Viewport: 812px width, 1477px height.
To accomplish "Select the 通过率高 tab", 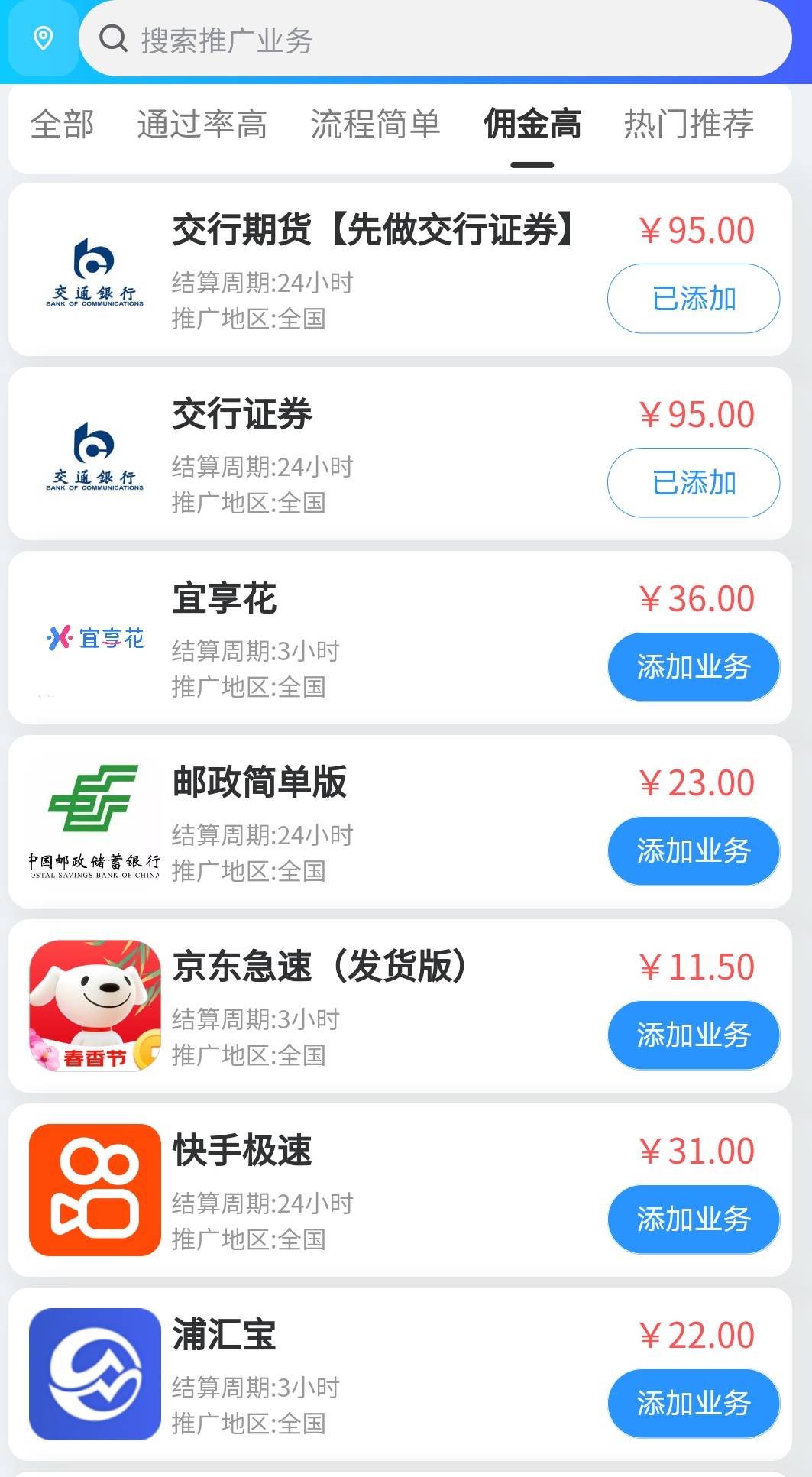I will coord(202,125).
